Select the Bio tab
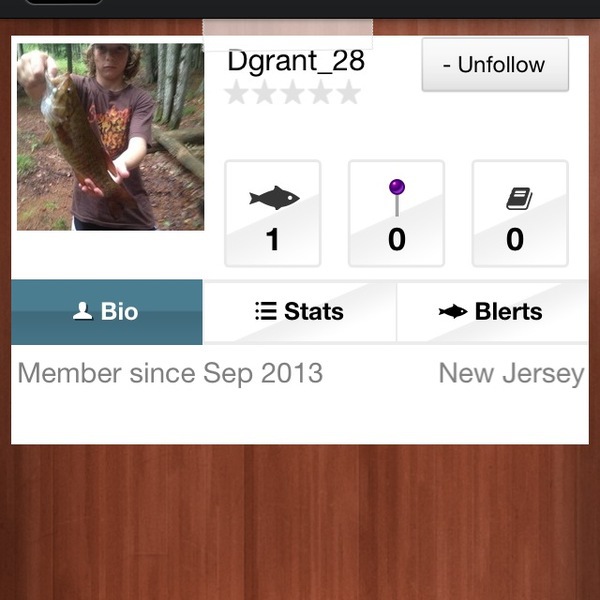 click(107, 312)
